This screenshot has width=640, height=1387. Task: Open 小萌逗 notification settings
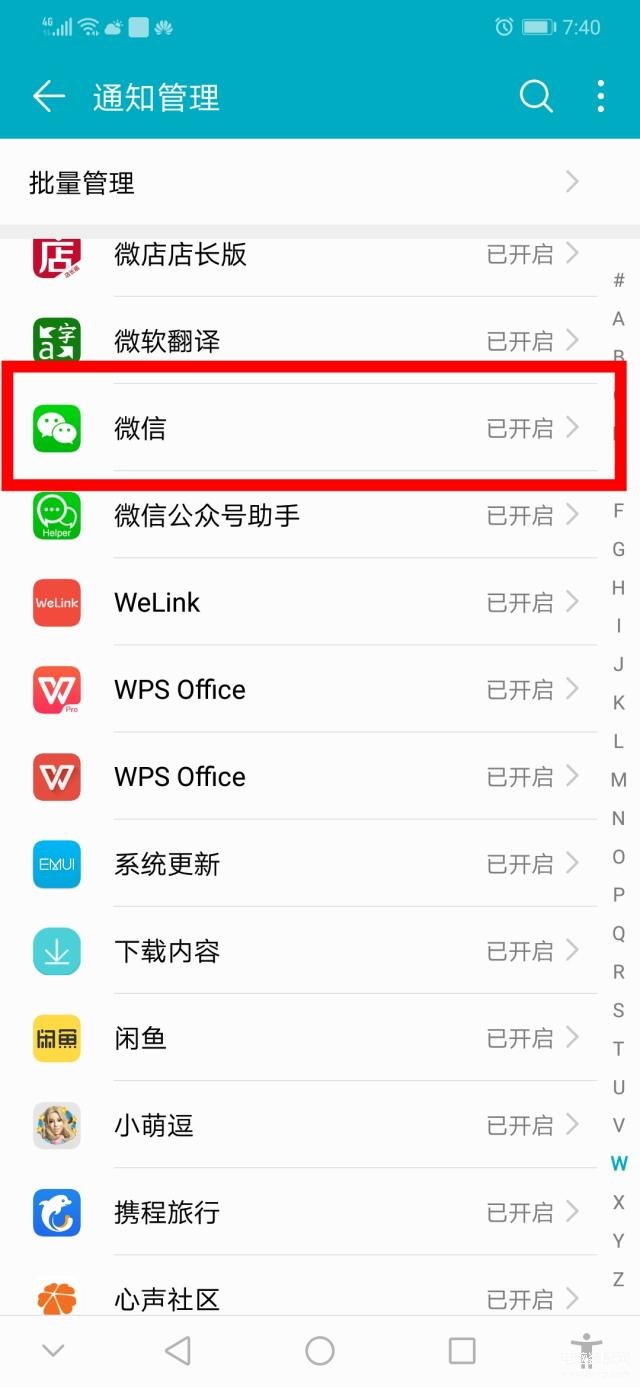click(x=300, y=1125)
